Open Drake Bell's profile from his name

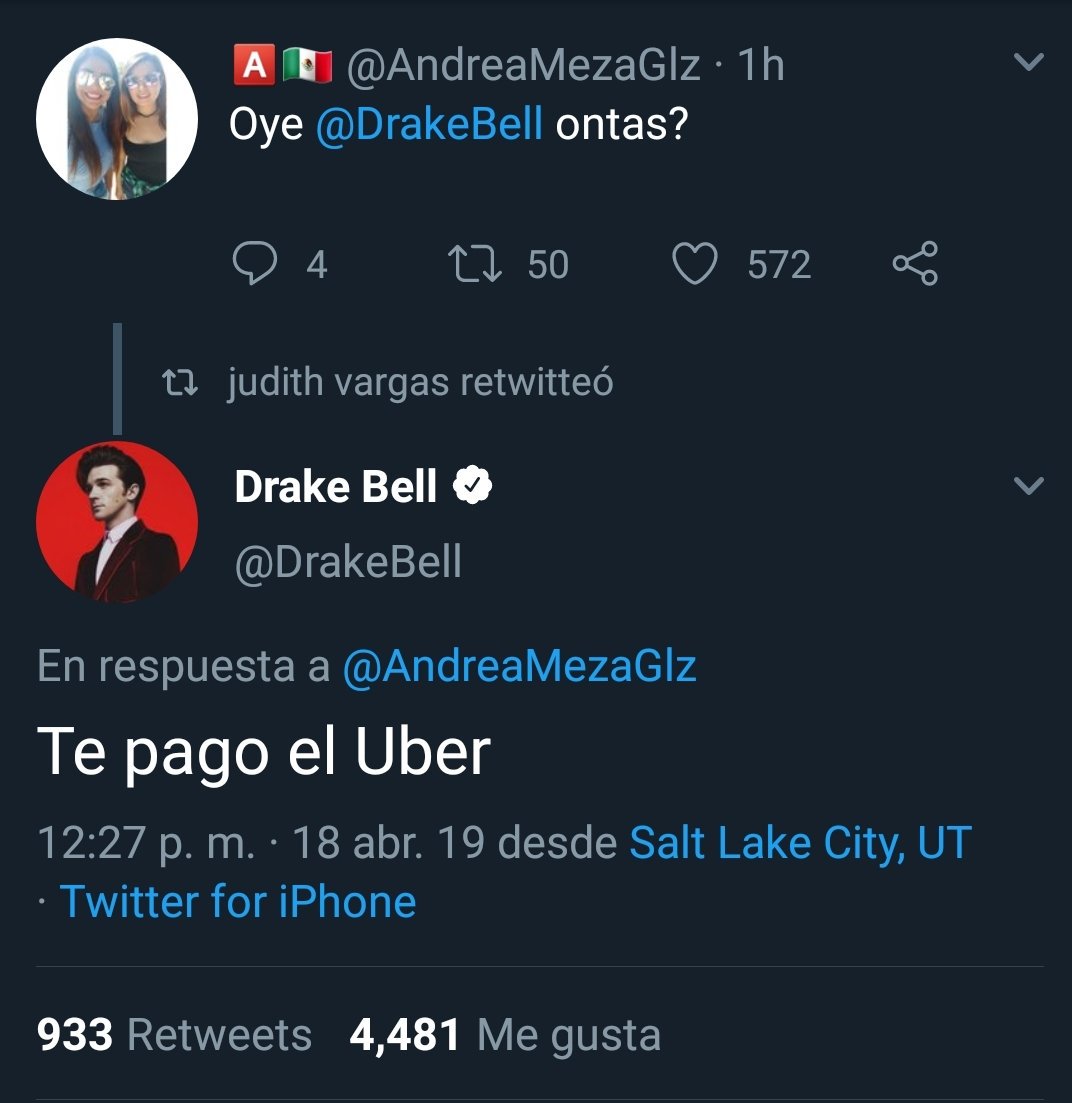[x=336, y=487]
